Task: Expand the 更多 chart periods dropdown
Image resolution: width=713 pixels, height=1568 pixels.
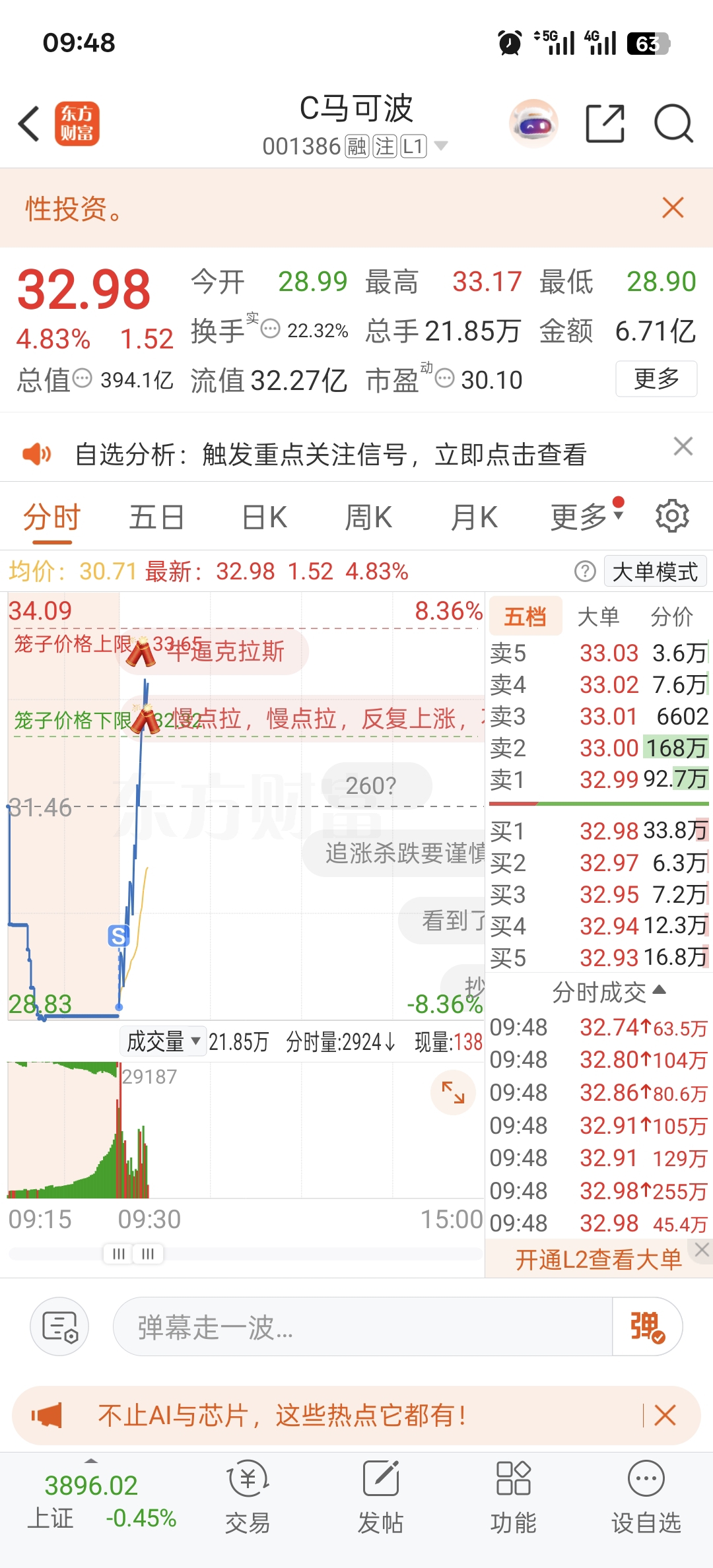Action: coord(586,517)
